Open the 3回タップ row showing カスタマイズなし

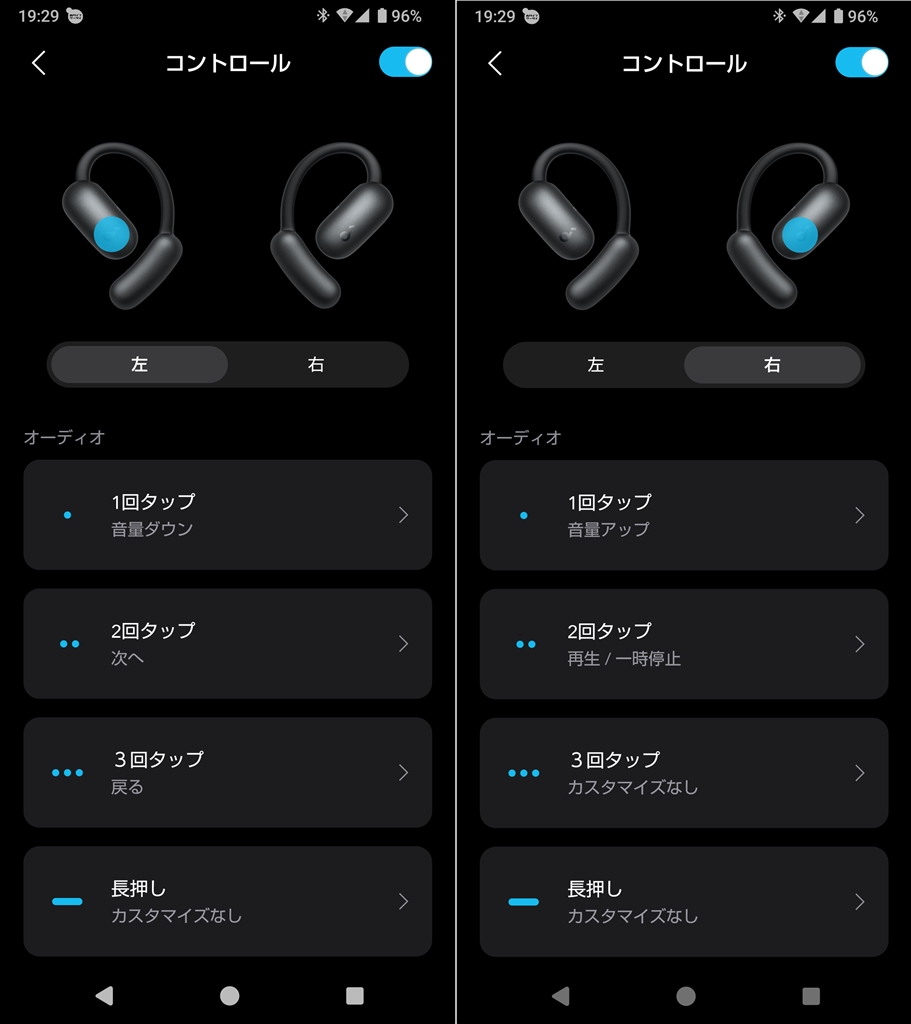point(683,772)
